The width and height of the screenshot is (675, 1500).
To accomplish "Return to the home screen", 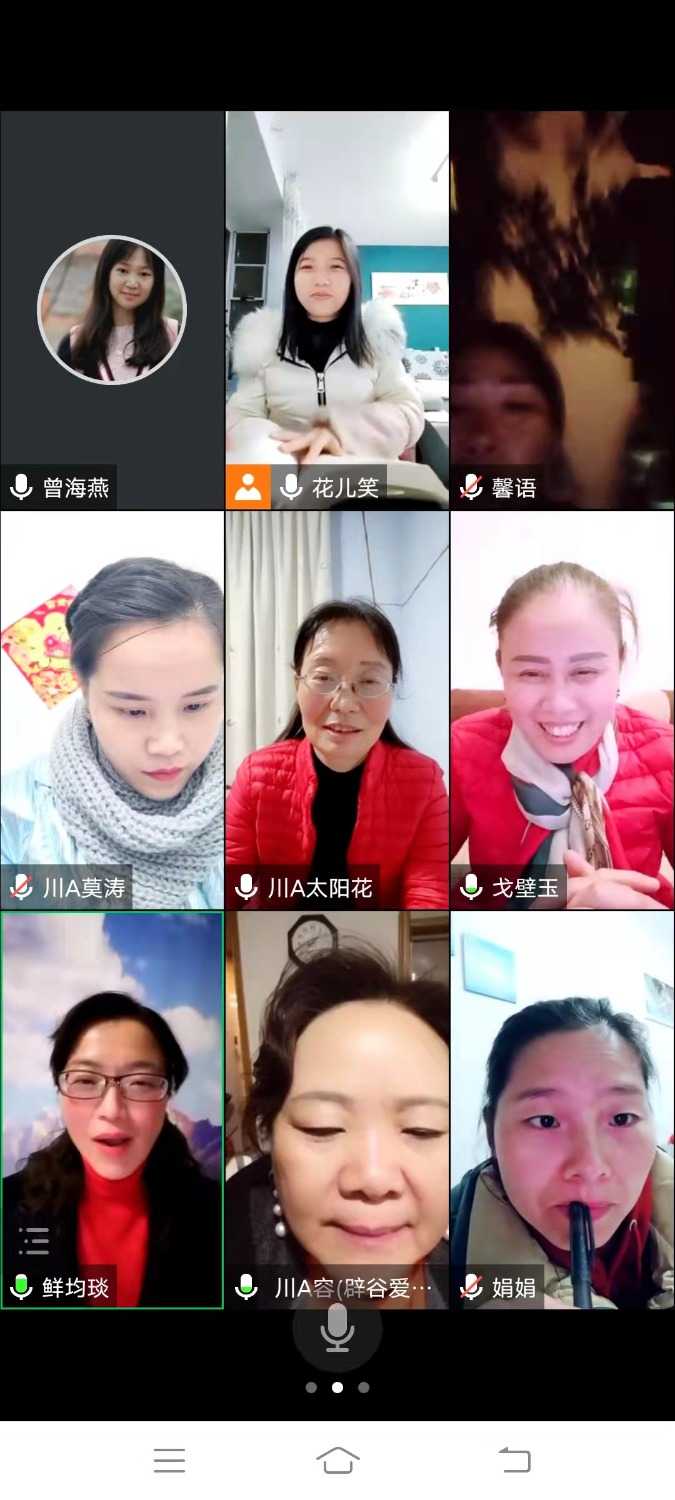I will [x=337, y=1460].
